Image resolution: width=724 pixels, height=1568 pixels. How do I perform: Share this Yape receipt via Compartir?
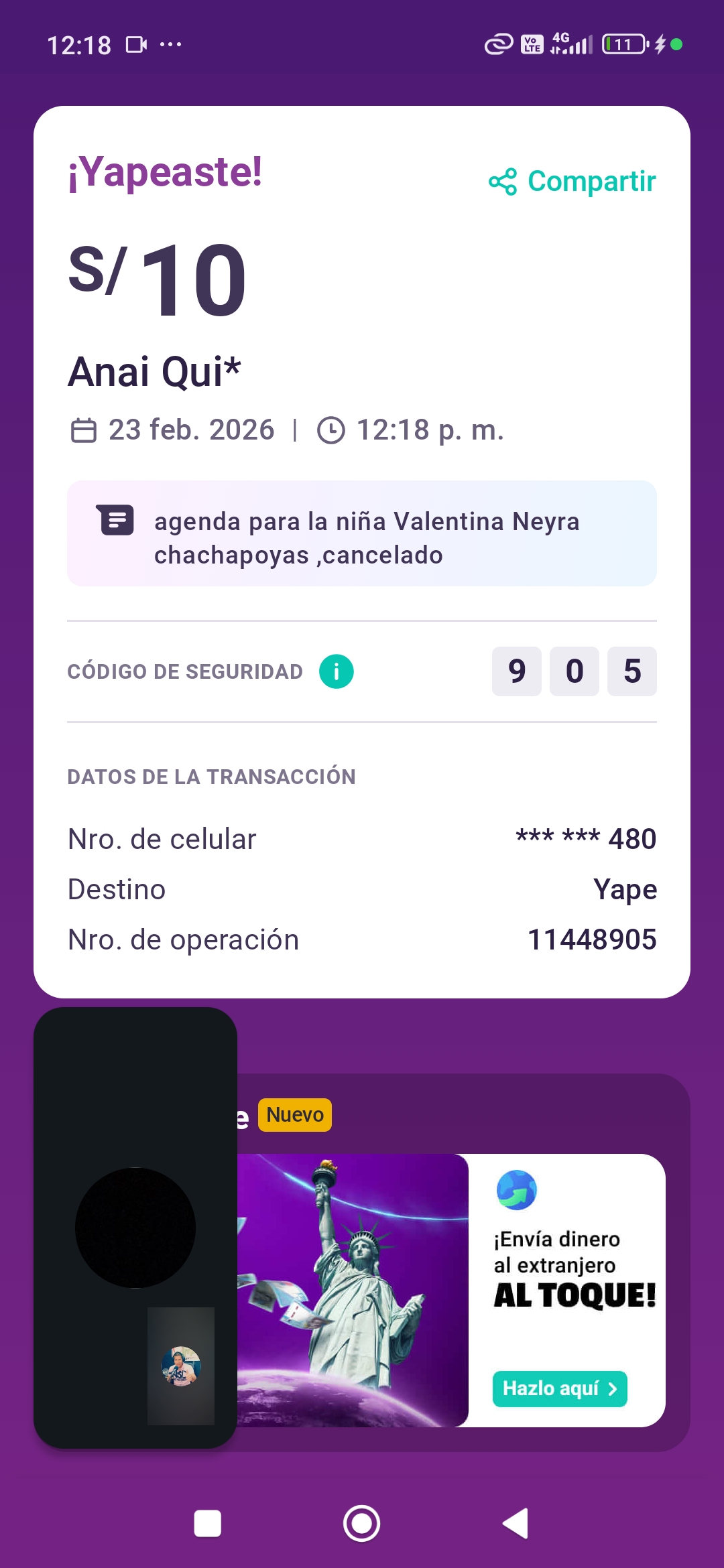[572, 182]
